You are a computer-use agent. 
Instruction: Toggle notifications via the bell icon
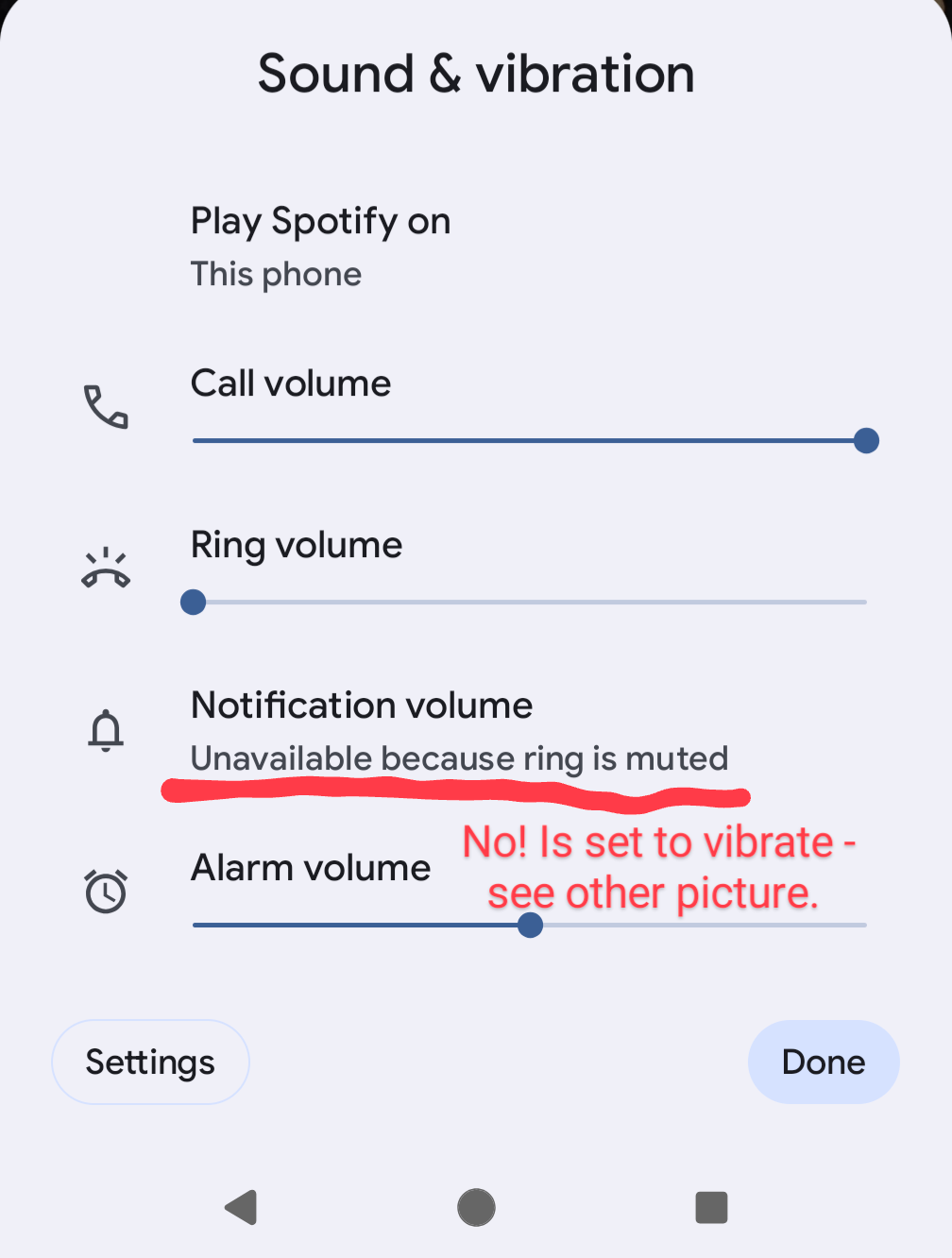106,730
